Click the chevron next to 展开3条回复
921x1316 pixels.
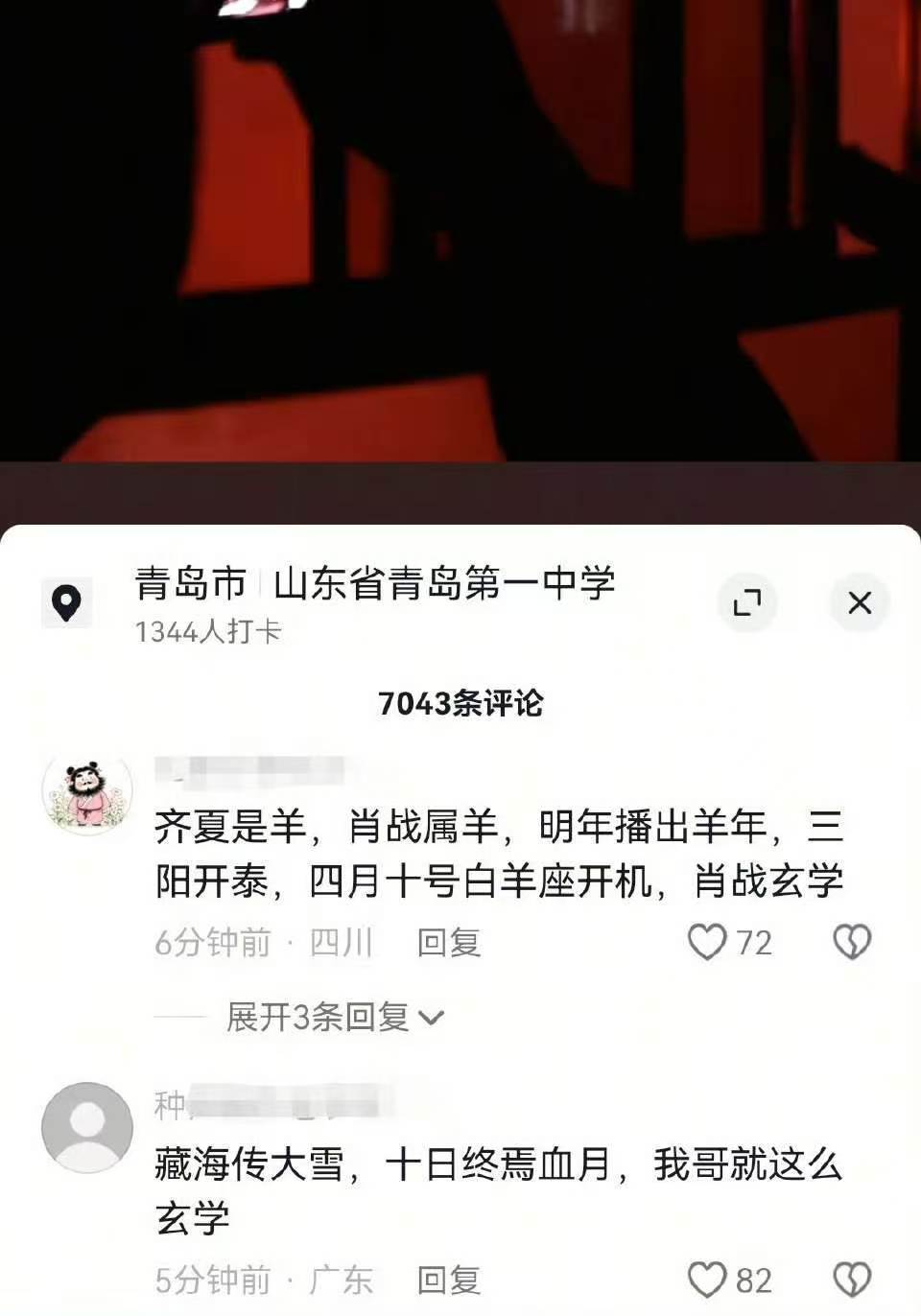pos(434,1019)
